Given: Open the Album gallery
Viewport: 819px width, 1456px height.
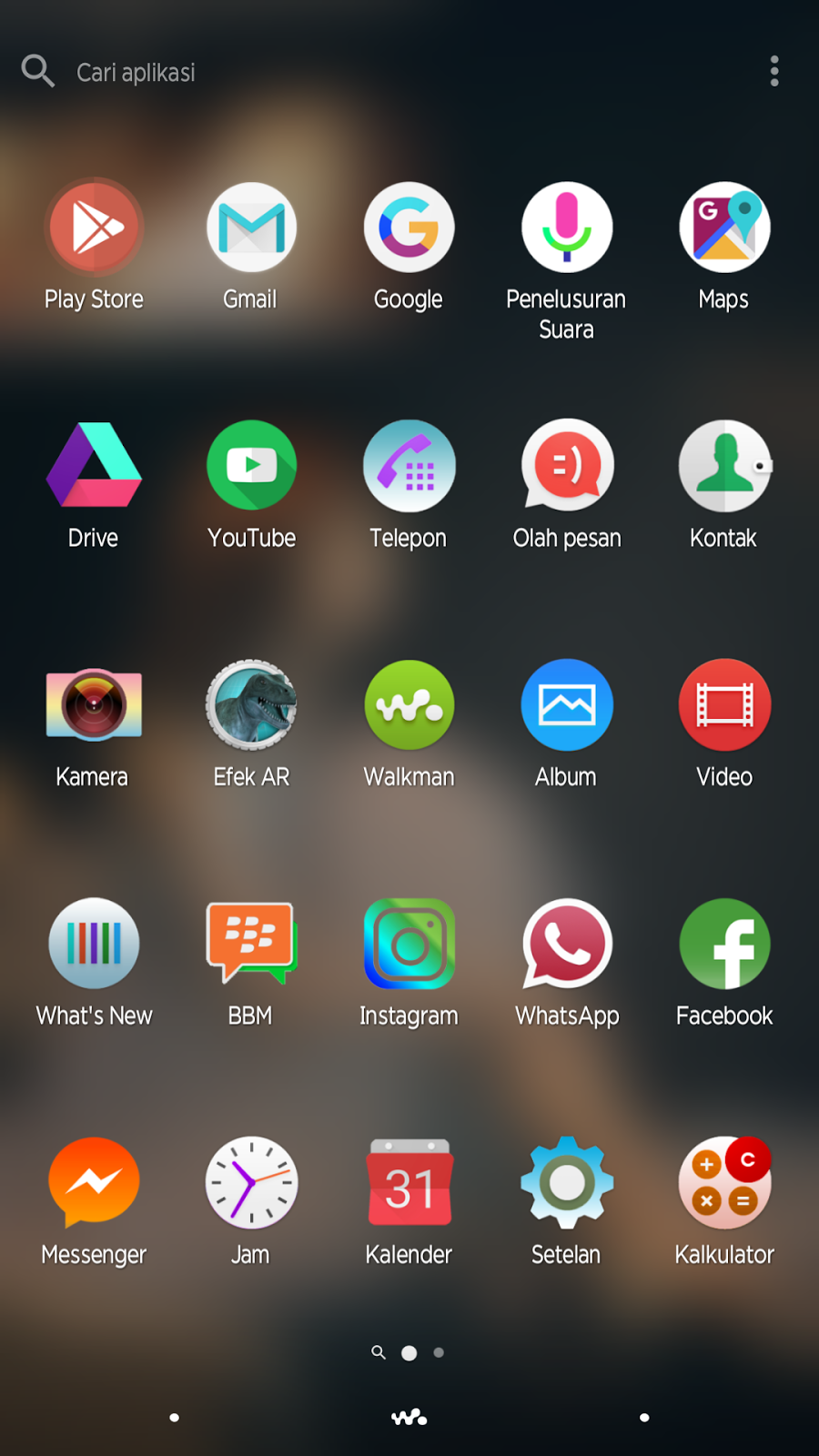Looking at the screenshot, I should 566,705.
